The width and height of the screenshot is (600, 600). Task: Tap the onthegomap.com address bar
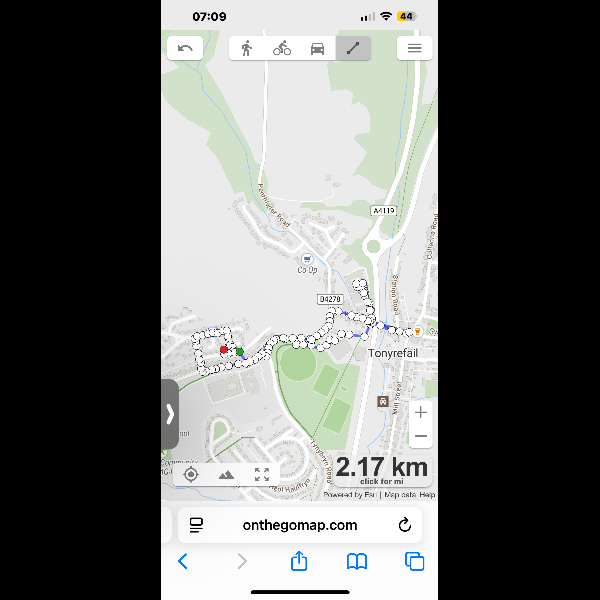pos(299,525)
